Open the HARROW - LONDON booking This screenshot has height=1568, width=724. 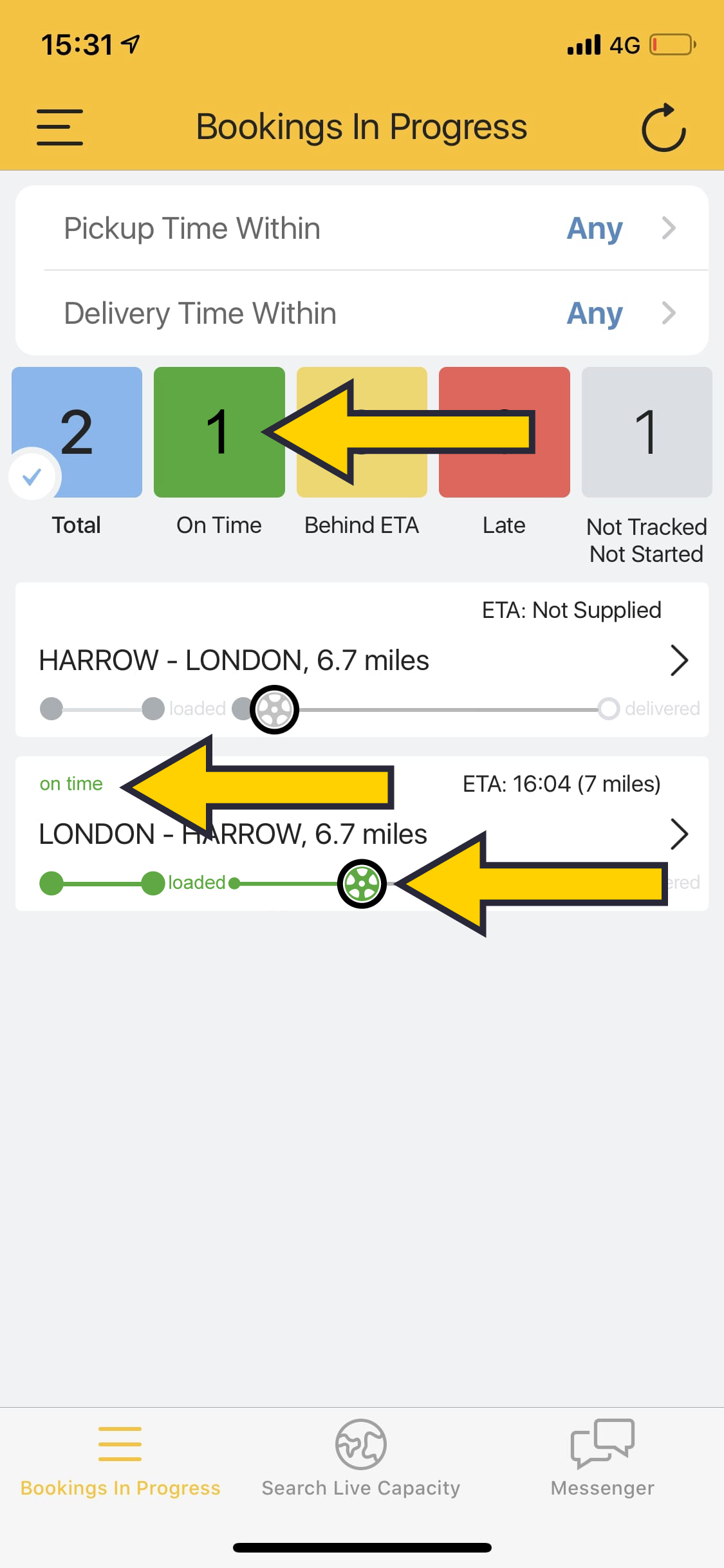pyautogui.click(x=362, y=660)
